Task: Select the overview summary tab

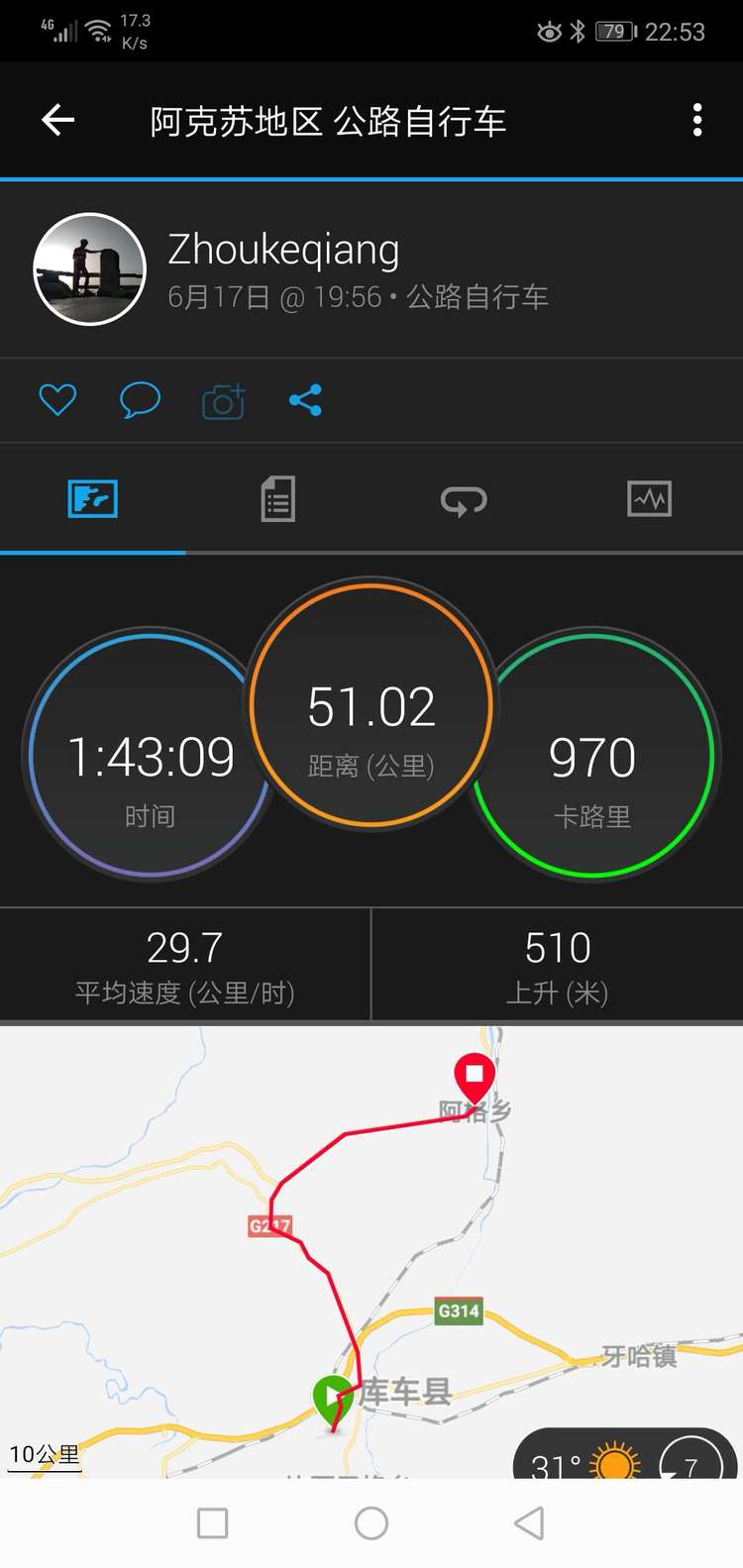Action: coord(93,498)
